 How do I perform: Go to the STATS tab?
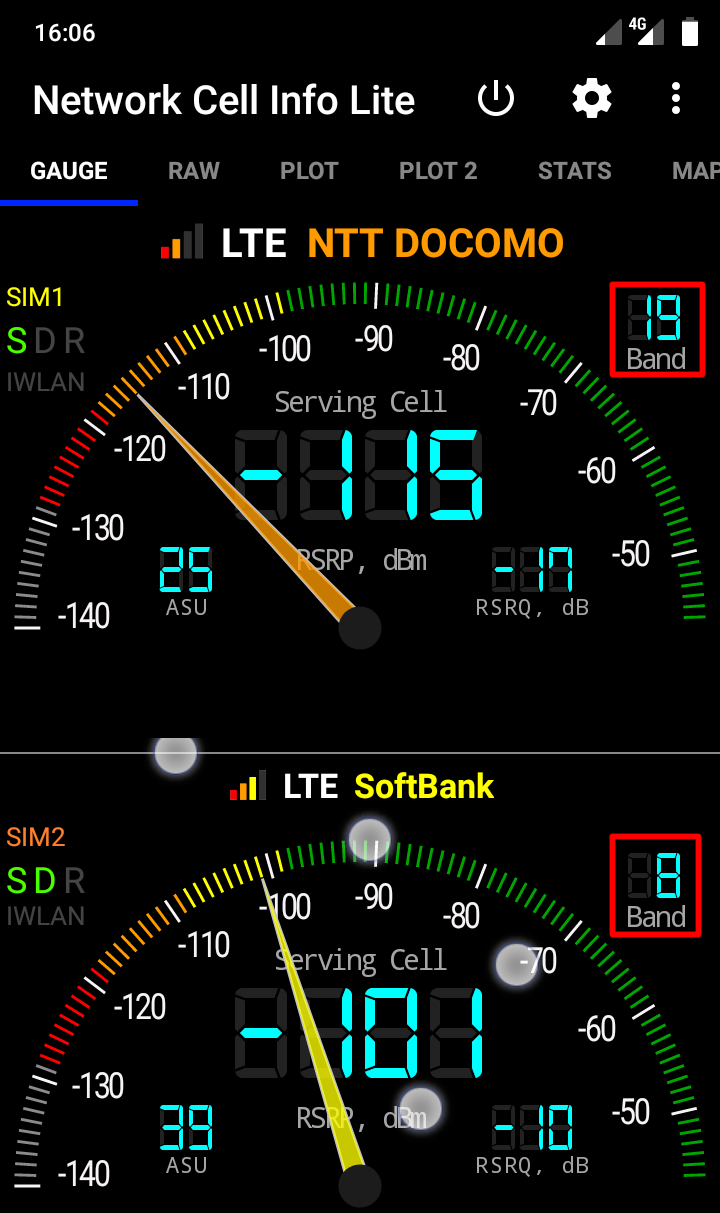coord(574,171)
